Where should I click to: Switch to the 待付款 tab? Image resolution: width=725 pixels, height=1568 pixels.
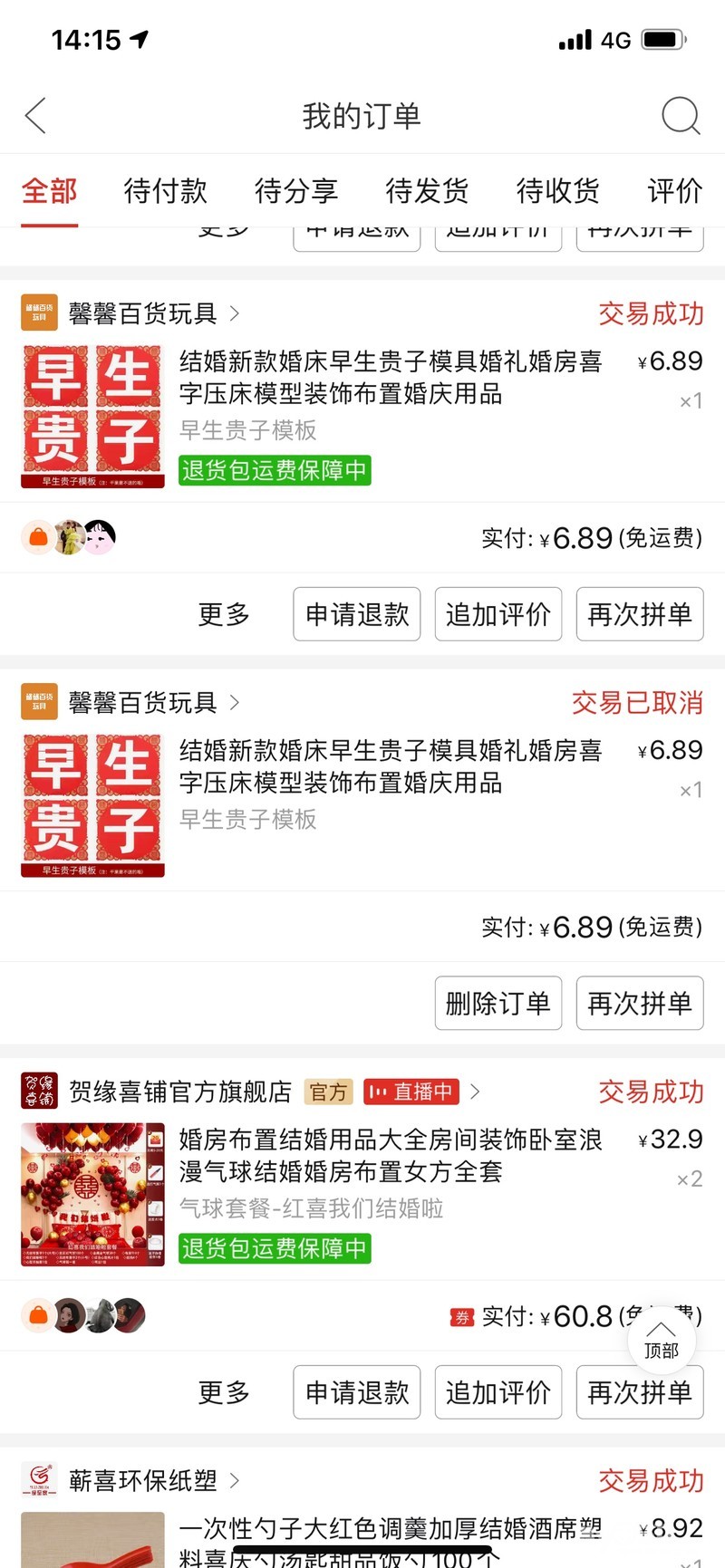coord(165,191)
